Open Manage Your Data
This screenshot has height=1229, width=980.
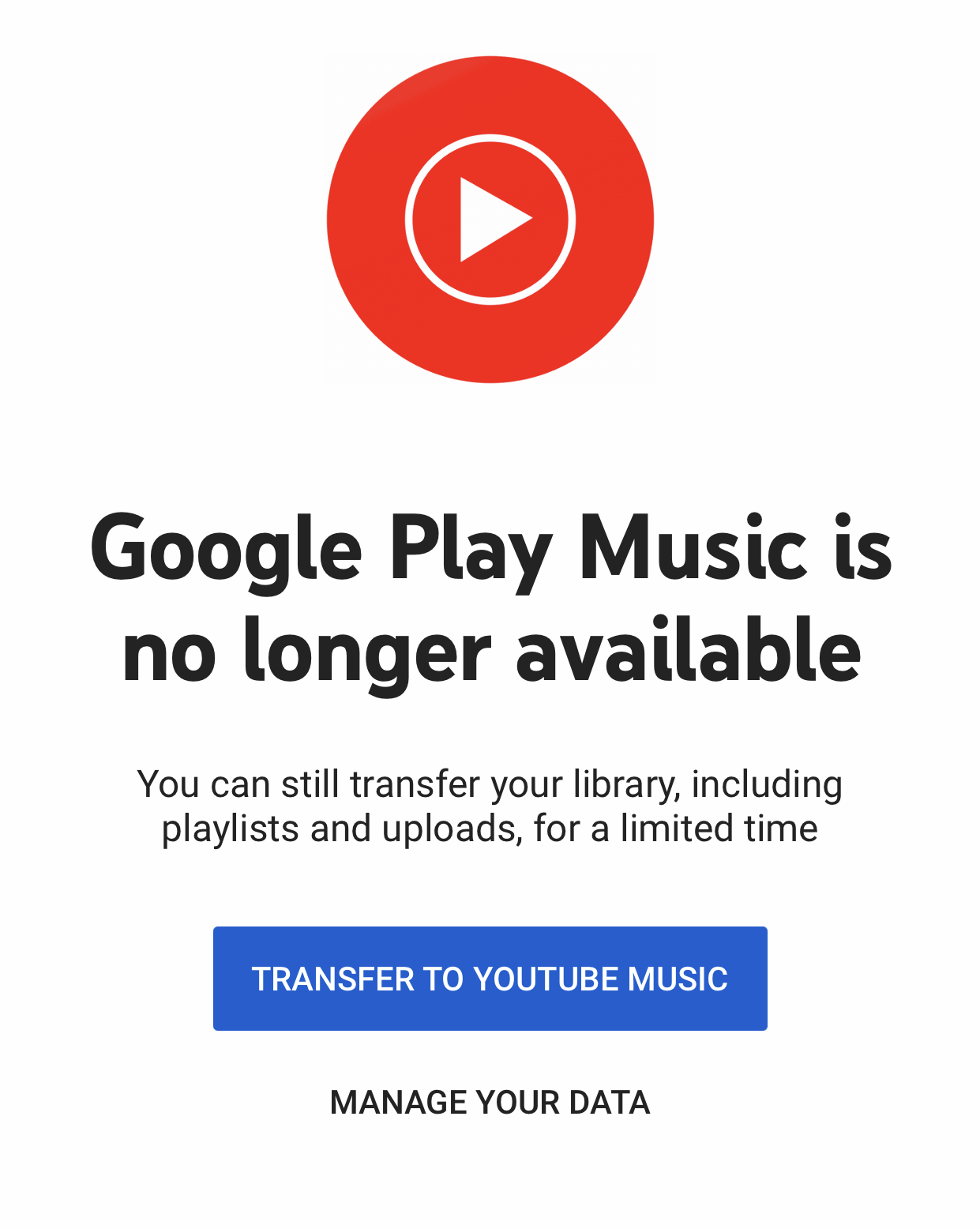tap(490, 1102)
